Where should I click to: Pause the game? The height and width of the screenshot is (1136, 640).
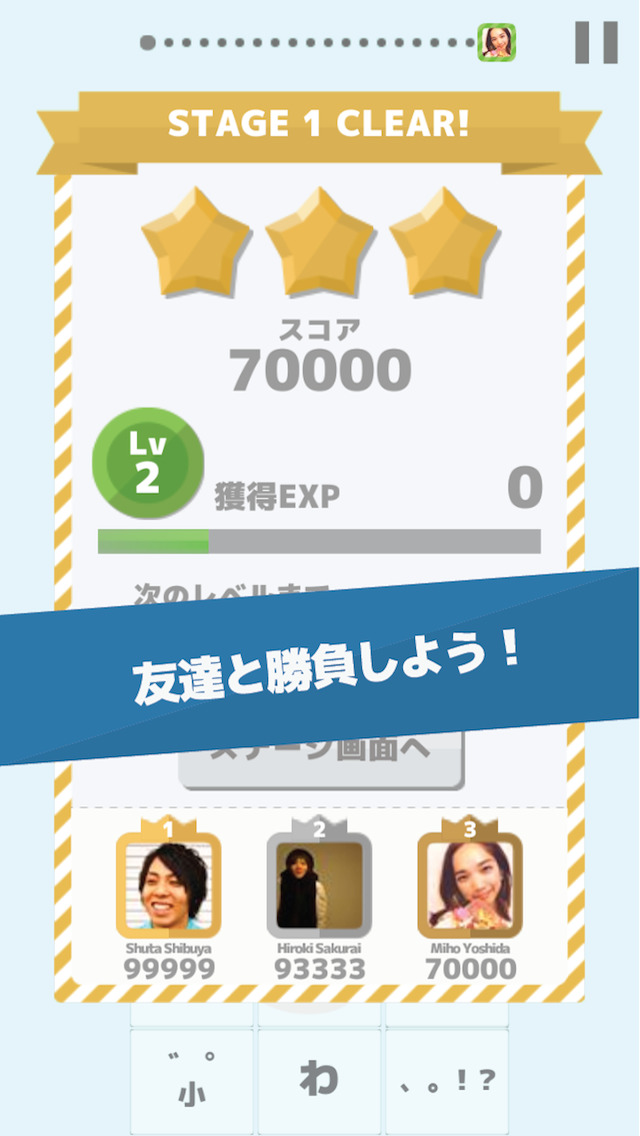[596, 42]
